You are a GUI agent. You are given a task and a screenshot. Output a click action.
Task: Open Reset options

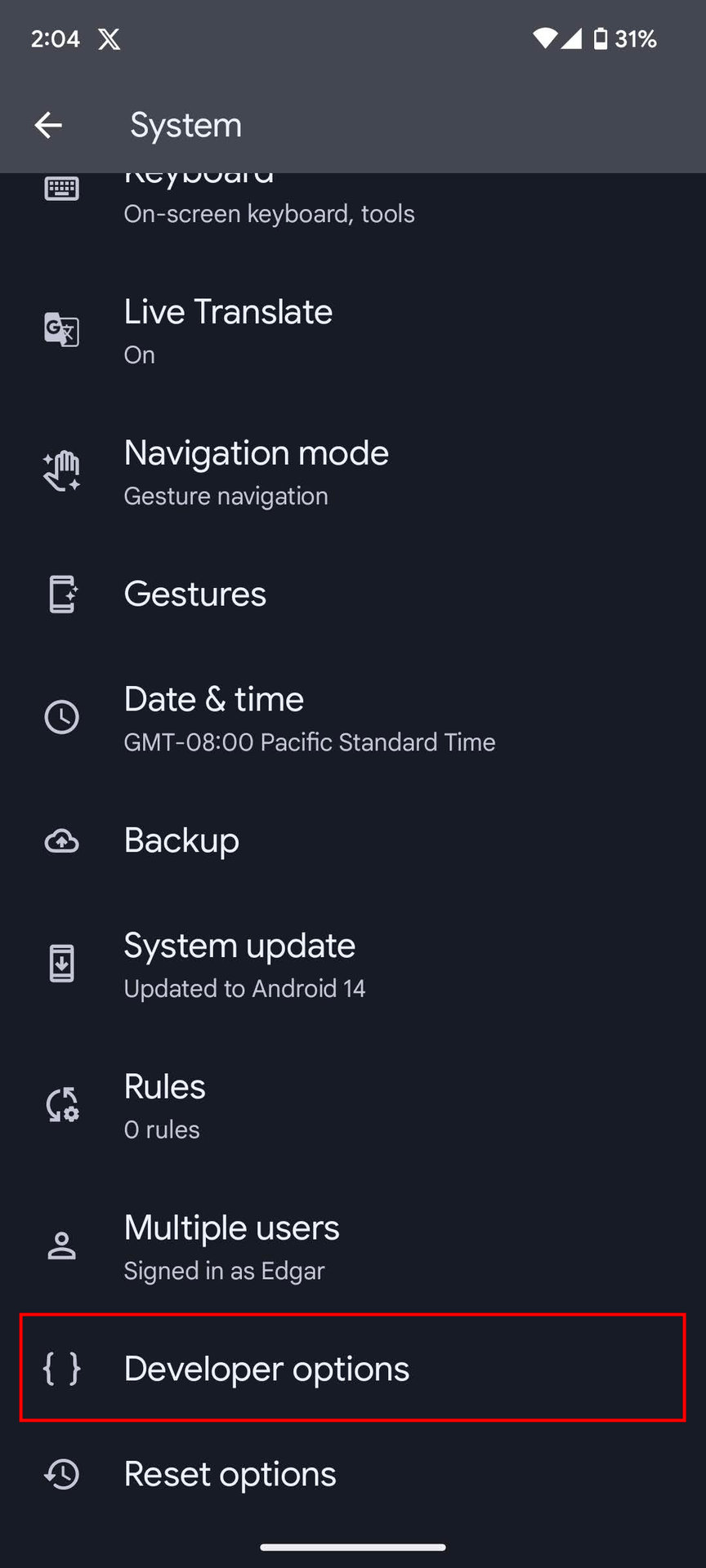[x=230, y=1474]
